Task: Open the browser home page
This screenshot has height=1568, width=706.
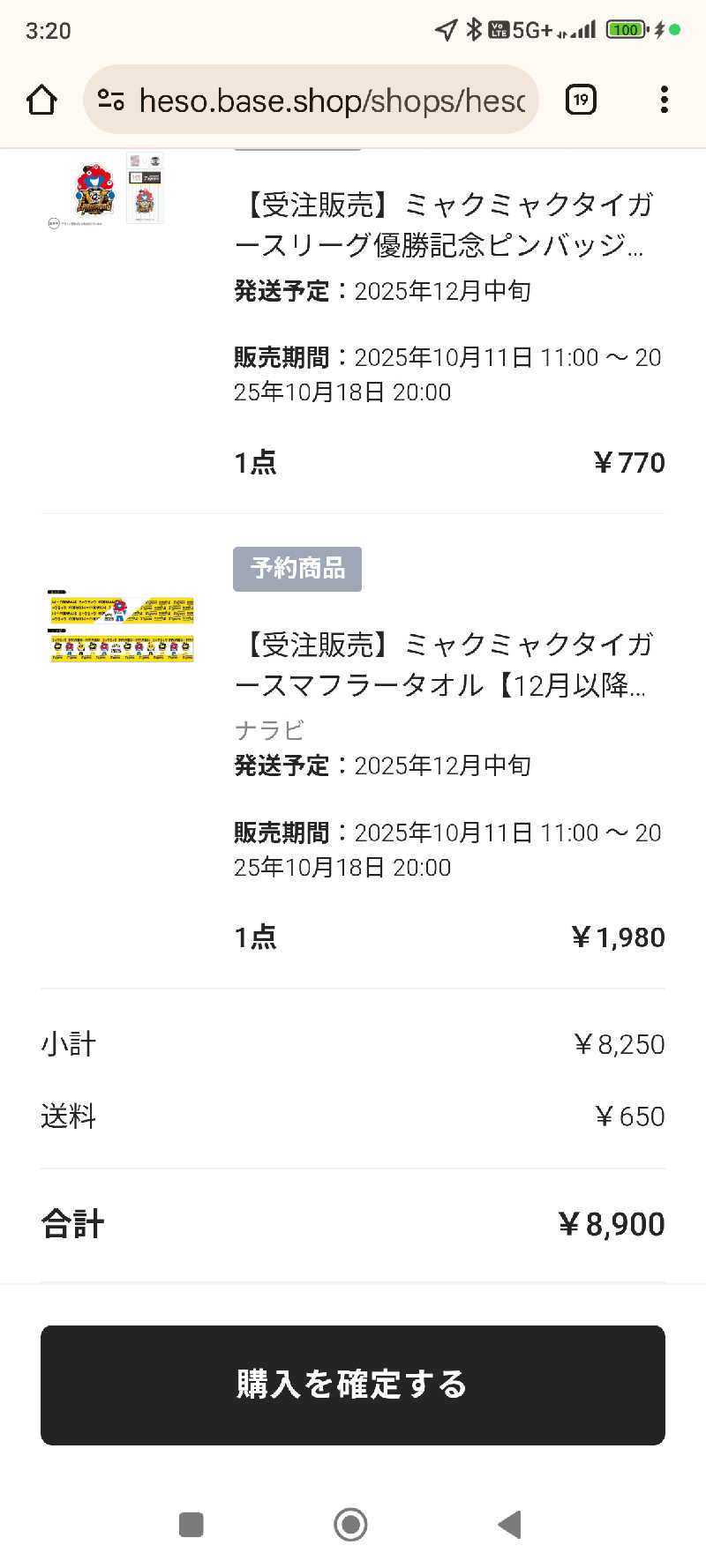Action: coord(41,100)
